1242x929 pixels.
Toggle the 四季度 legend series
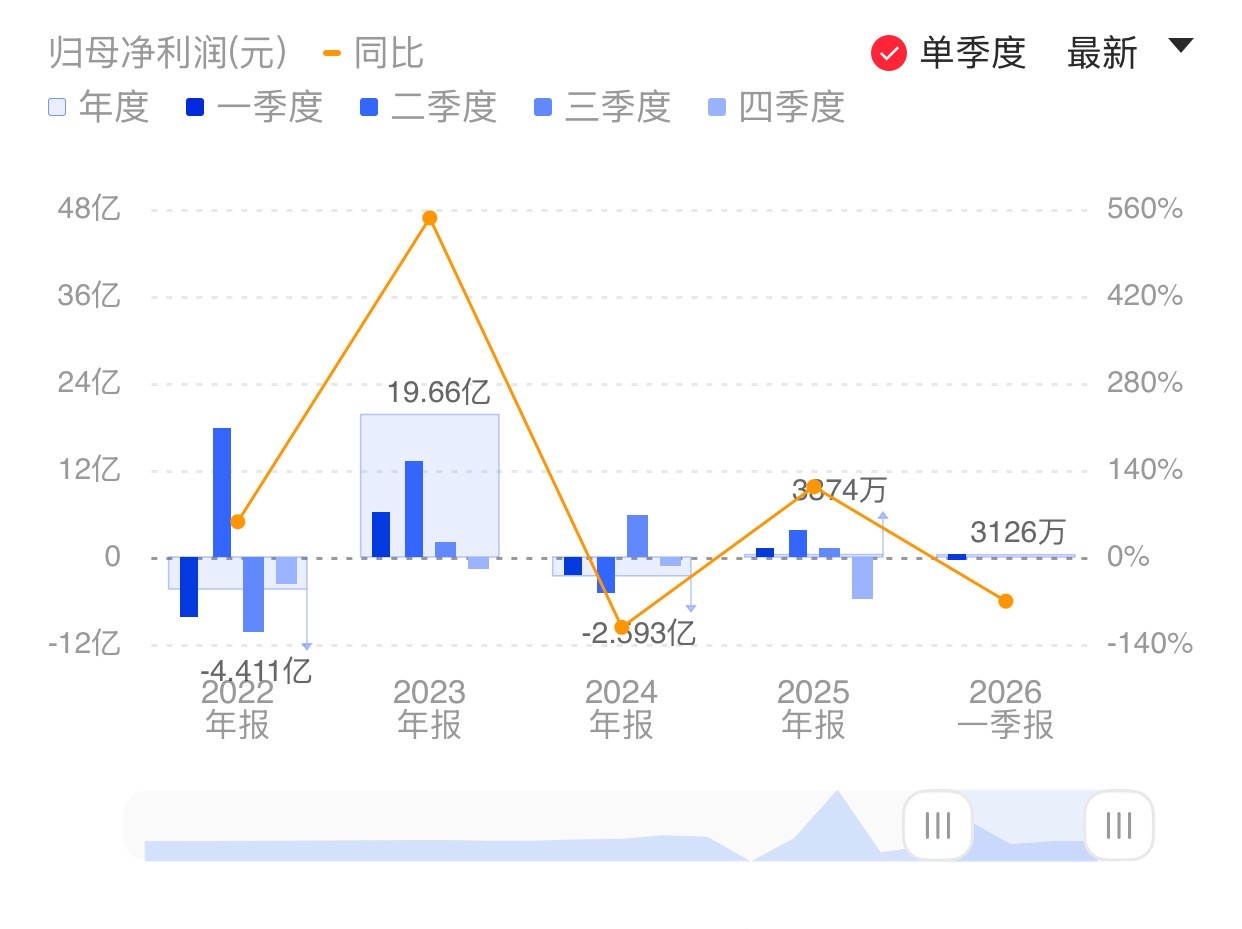776,107
